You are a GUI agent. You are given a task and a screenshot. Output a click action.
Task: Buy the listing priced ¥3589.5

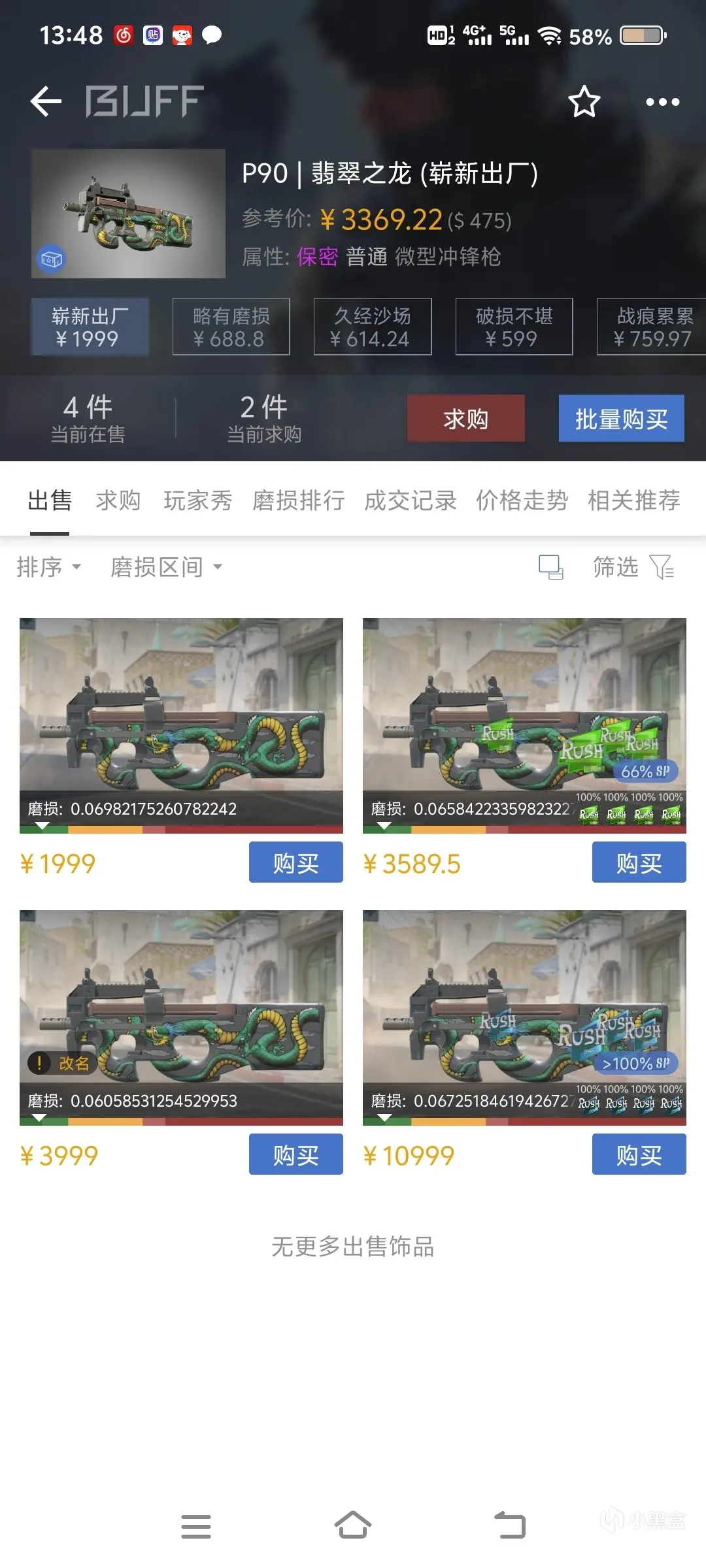click(639, 862)
